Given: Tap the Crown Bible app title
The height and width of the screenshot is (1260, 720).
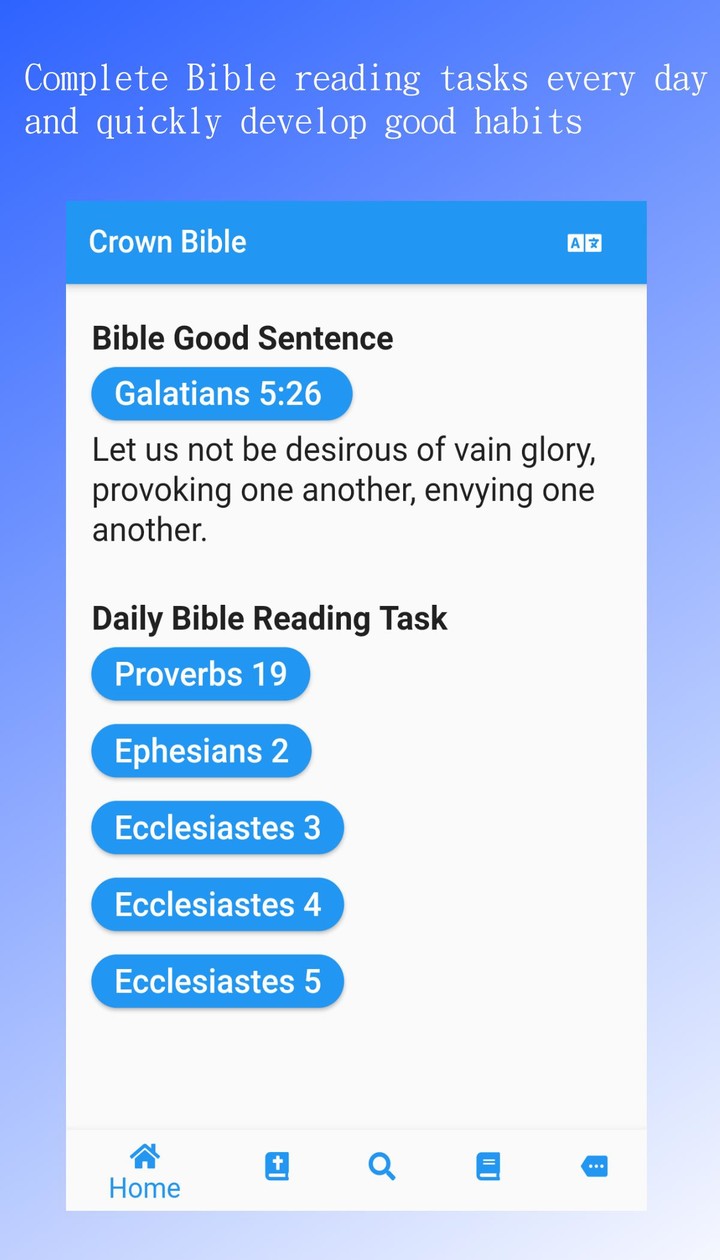Looking at the screenshot, I should point(167,242).
